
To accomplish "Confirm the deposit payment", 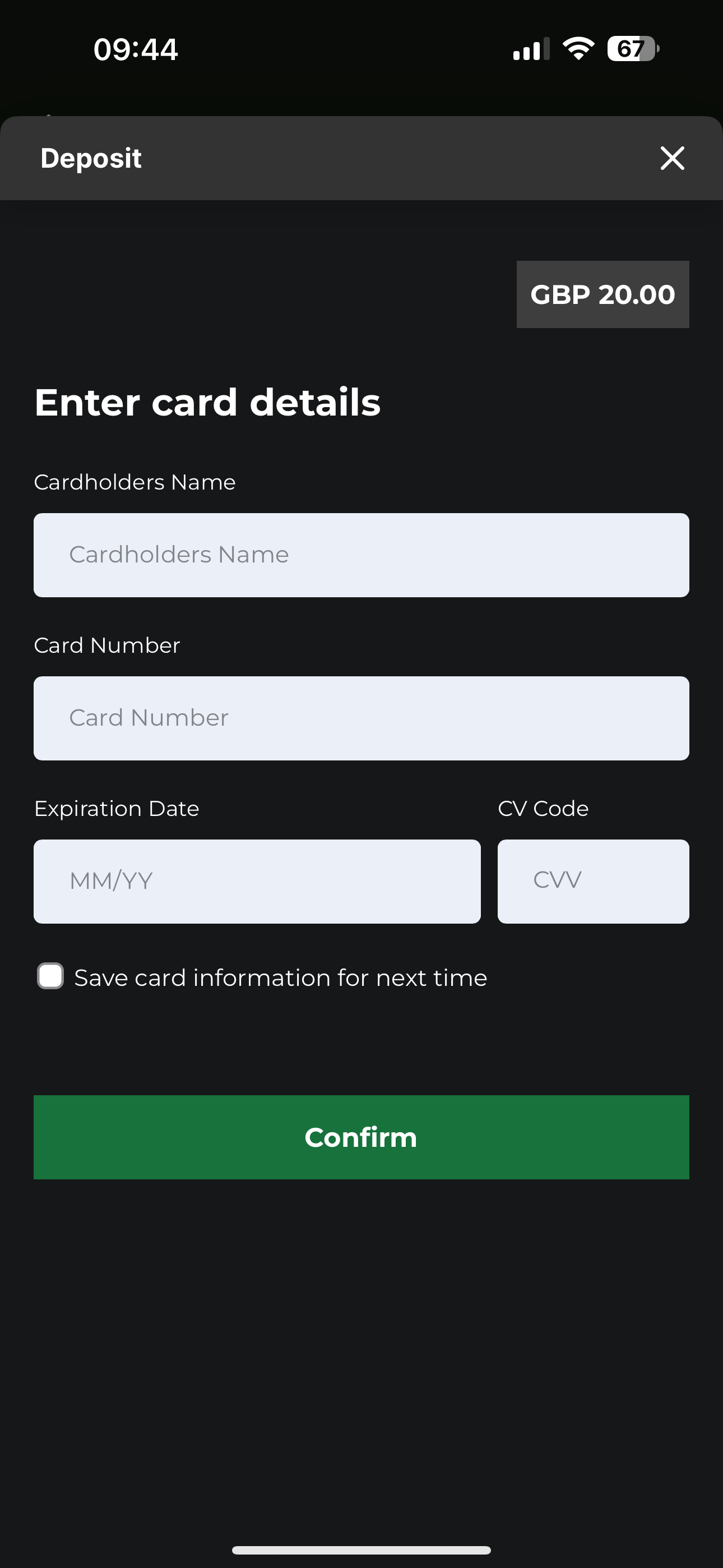I will [361, 1137].
